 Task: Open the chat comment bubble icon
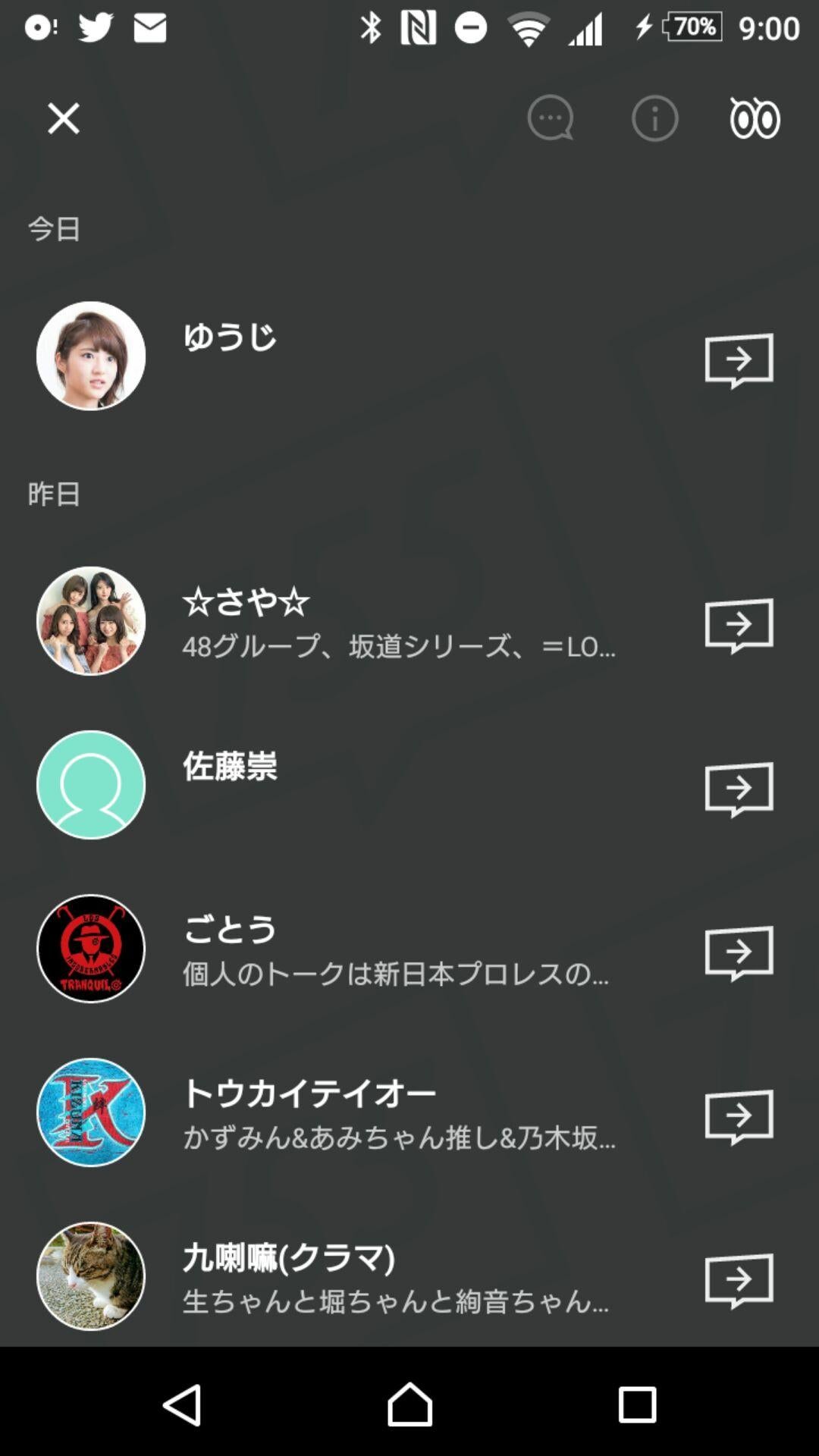[549, 118]
